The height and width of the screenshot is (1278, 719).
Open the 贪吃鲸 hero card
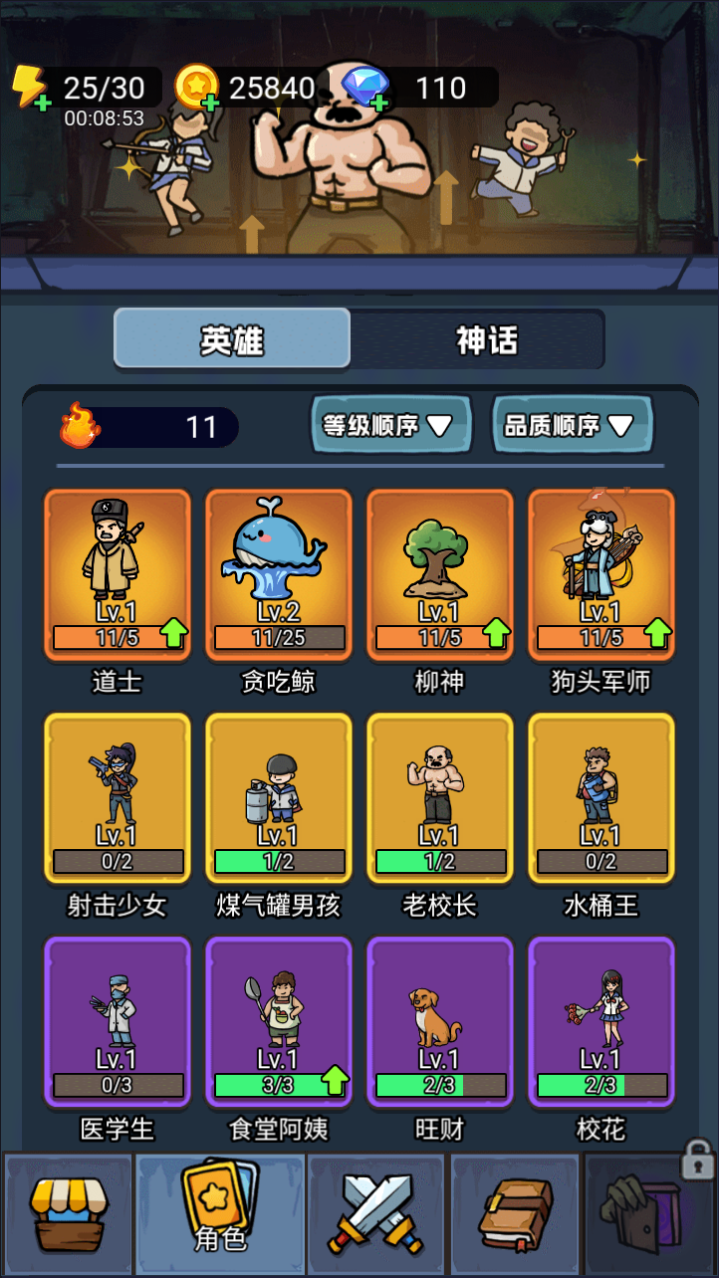pos(279,575)
